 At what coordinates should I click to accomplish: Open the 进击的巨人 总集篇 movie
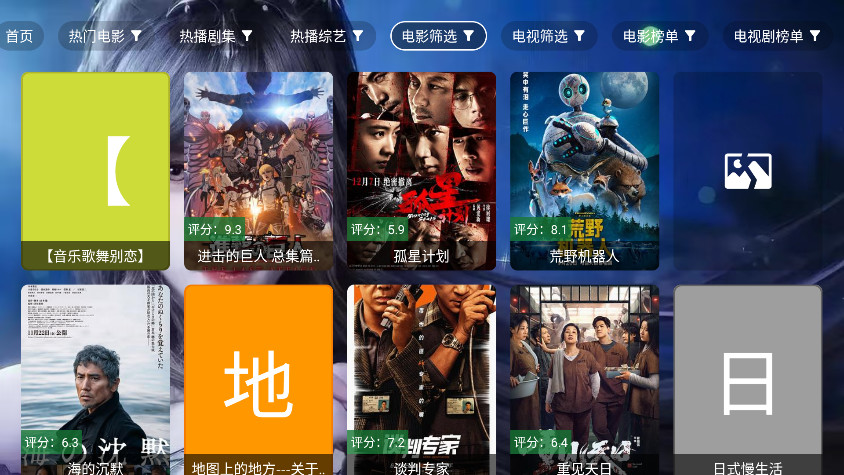[258, 171]
